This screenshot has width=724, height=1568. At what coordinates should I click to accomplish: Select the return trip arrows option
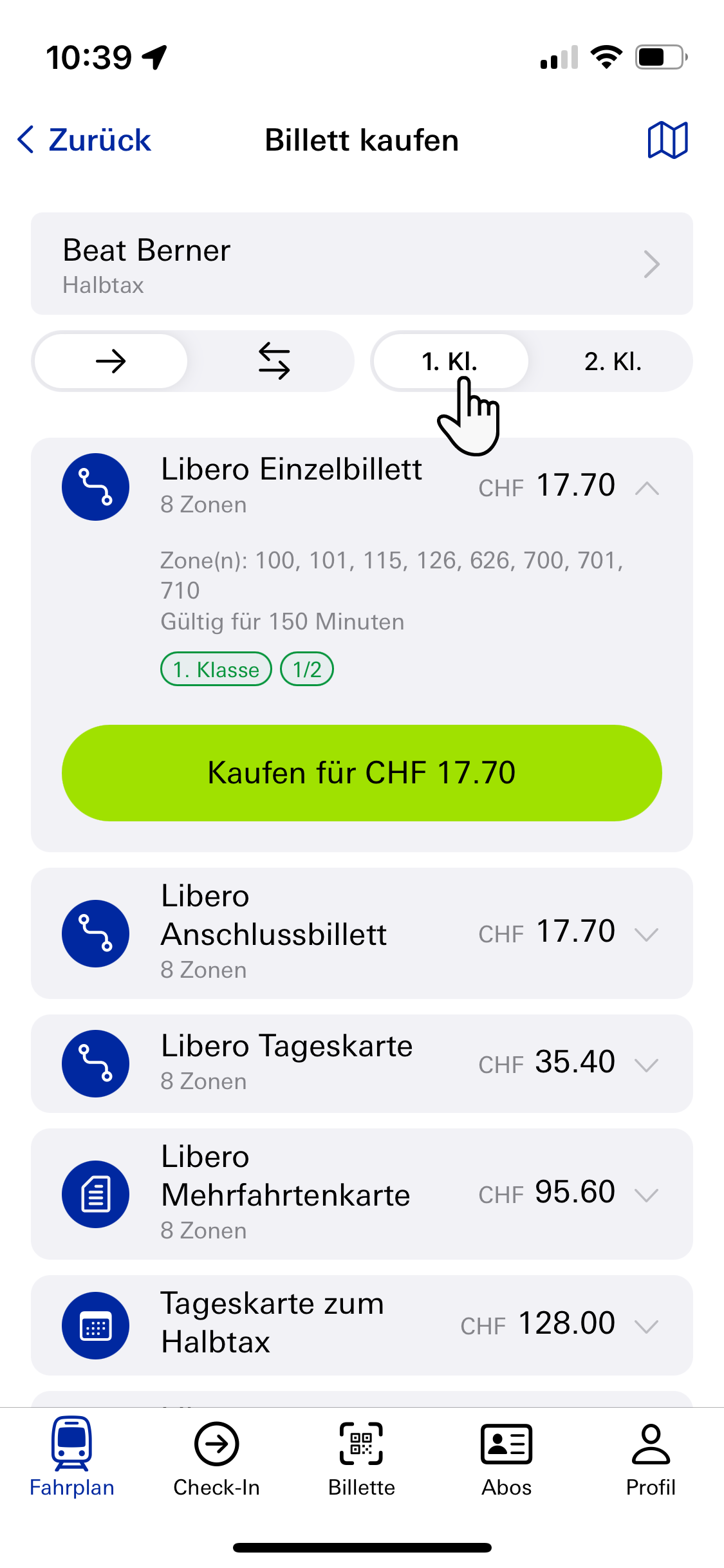(274, 361)
